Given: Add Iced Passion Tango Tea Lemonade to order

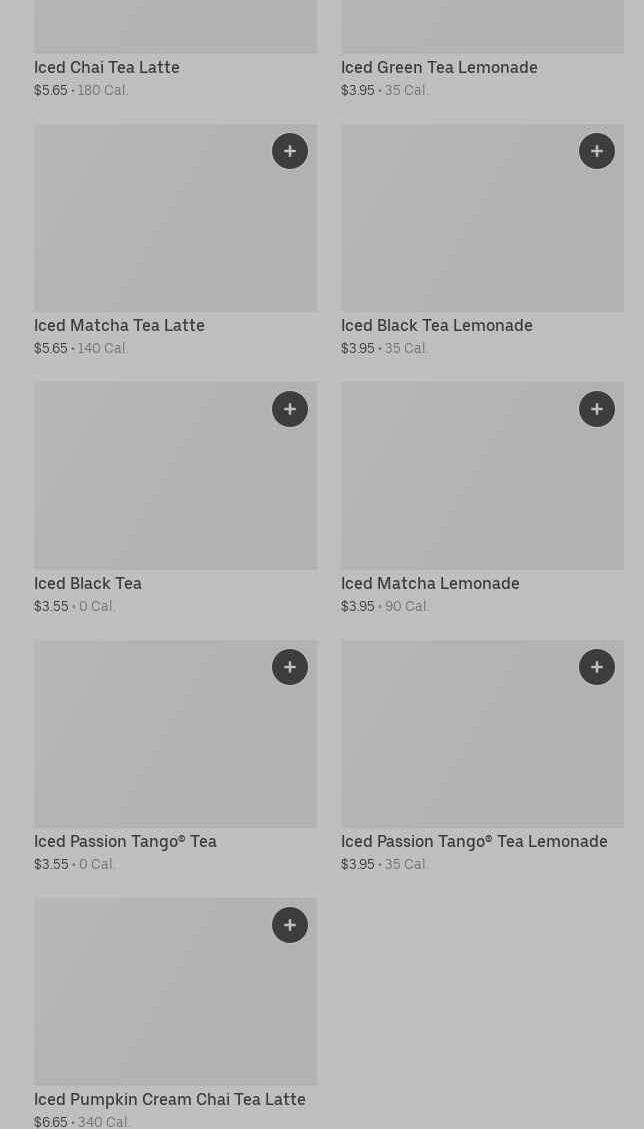Looking at the screenshot, I should point(597,667).
